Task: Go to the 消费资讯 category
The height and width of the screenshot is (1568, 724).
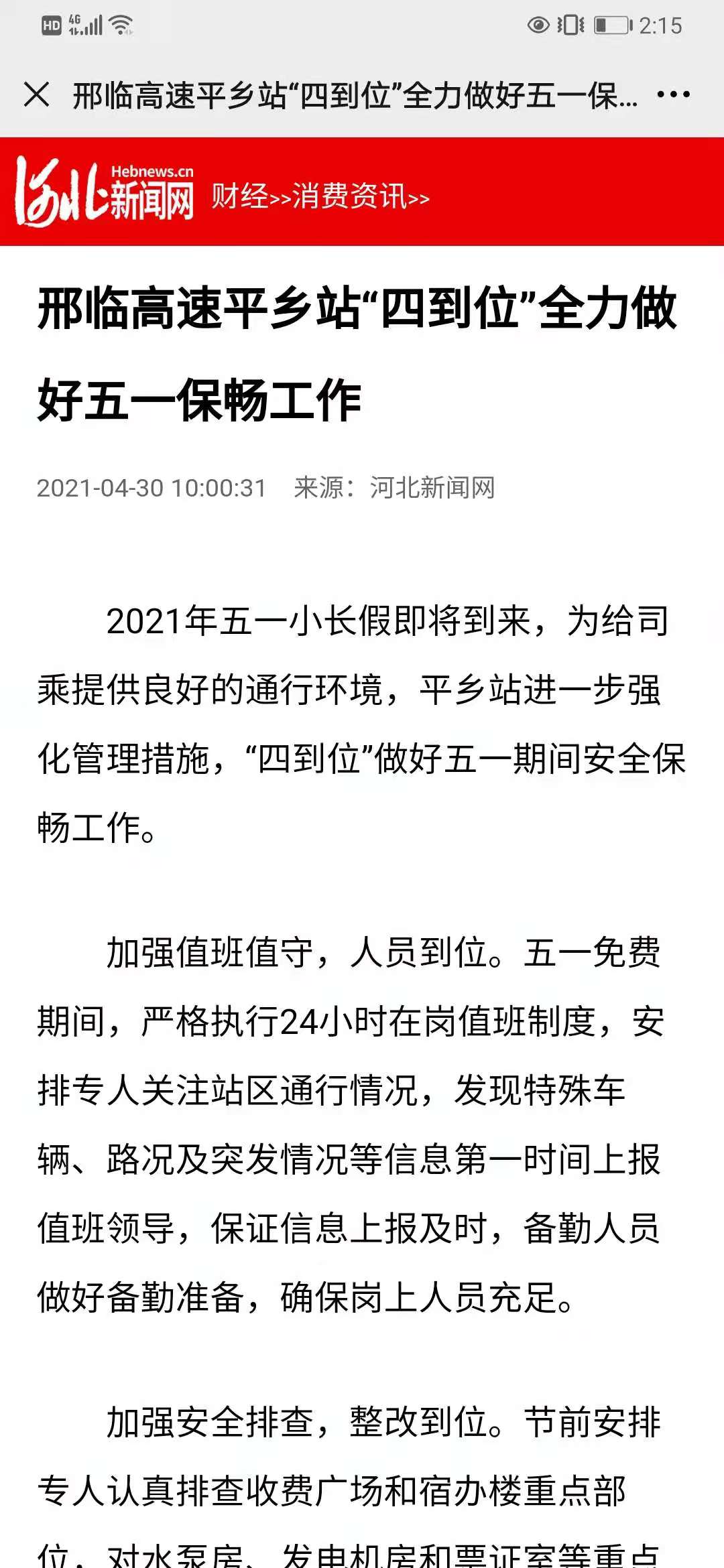Action: coord(350,196)
